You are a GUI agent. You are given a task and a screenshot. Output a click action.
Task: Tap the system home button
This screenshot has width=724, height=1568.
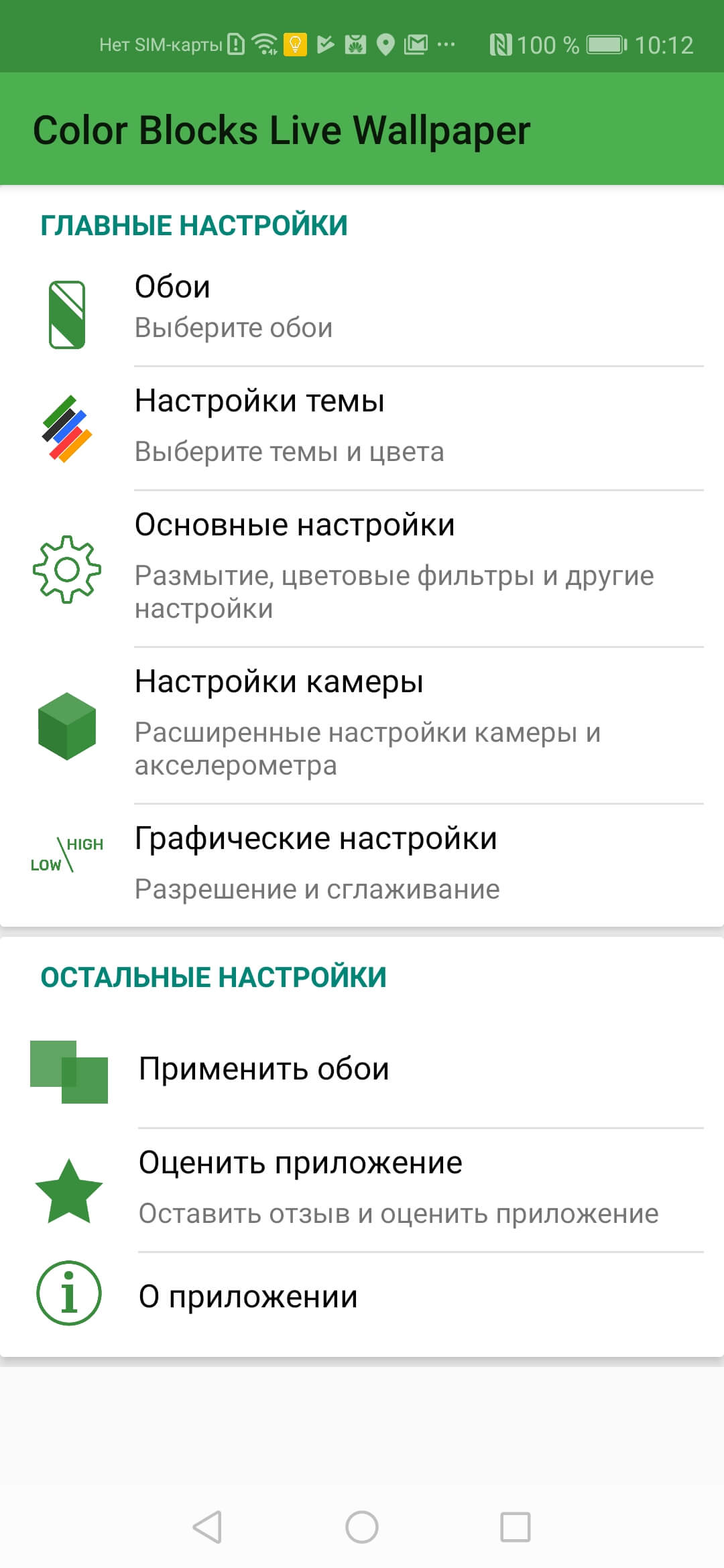(362, 1527)
